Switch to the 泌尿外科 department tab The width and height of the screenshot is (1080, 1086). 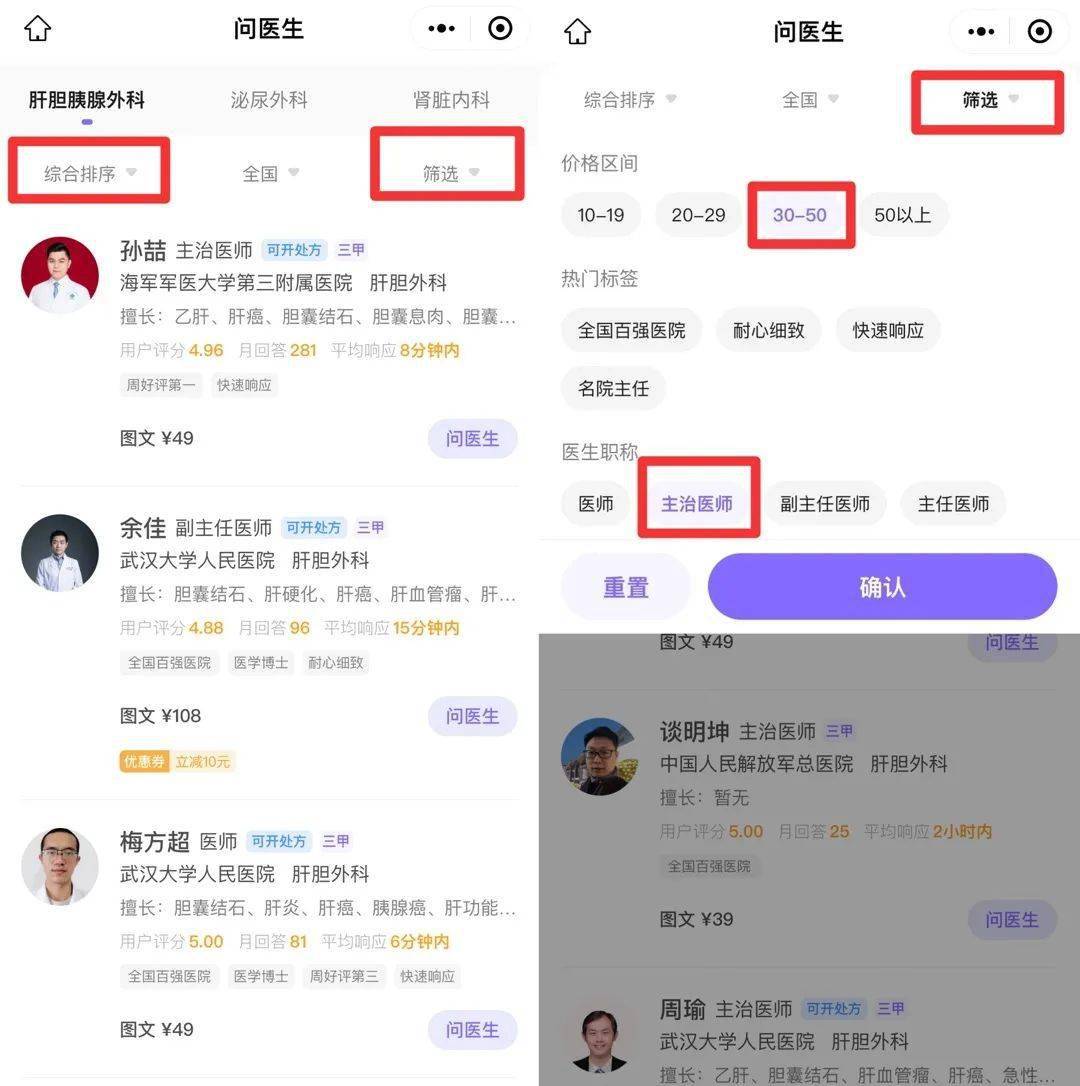click(x=267, y=99)
